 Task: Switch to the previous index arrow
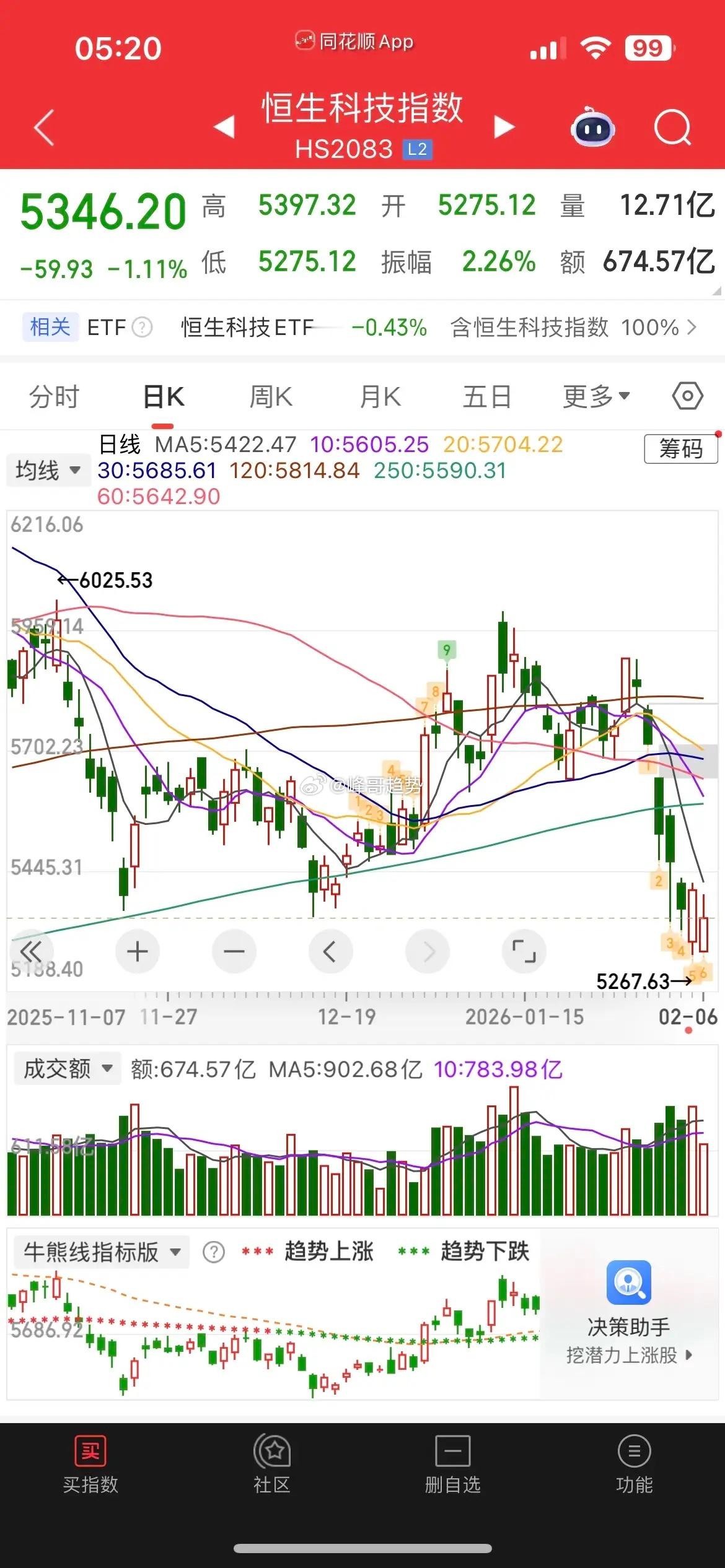[224, 127]
